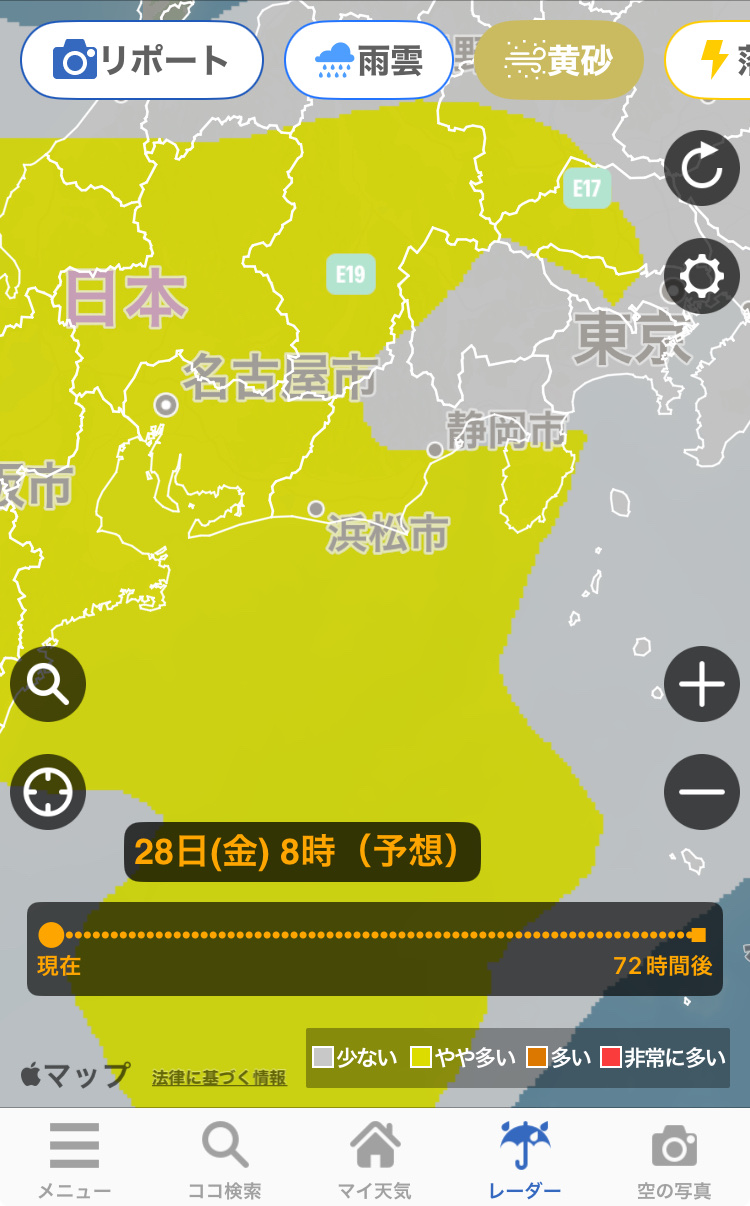750x1206 pixels.
Task: Go to the マイ天気 tab
Action: pyautogui.click(x=375, y=1160)
